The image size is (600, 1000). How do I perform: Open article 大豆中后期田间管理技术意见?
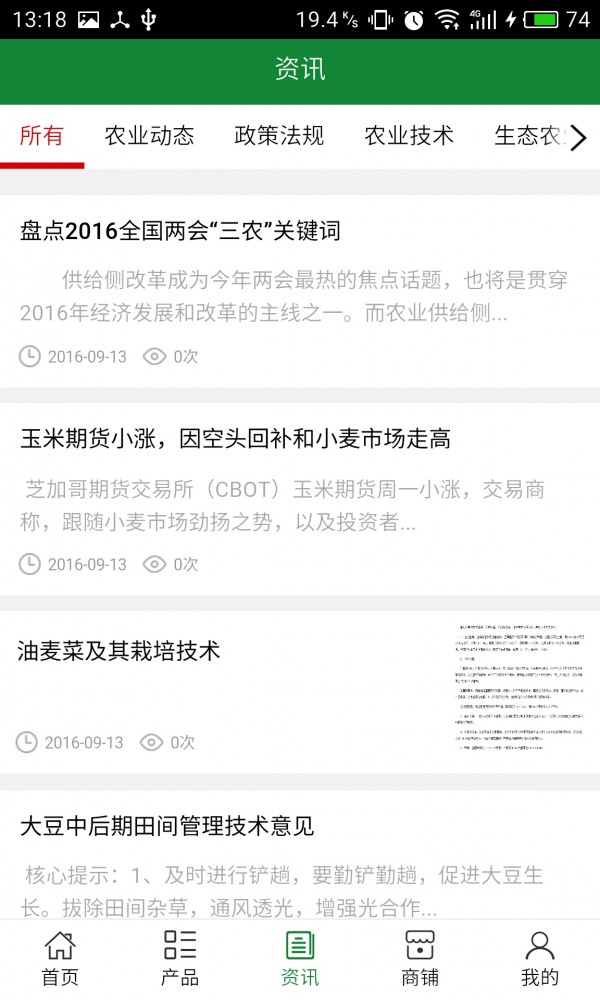tap(167, 826)
